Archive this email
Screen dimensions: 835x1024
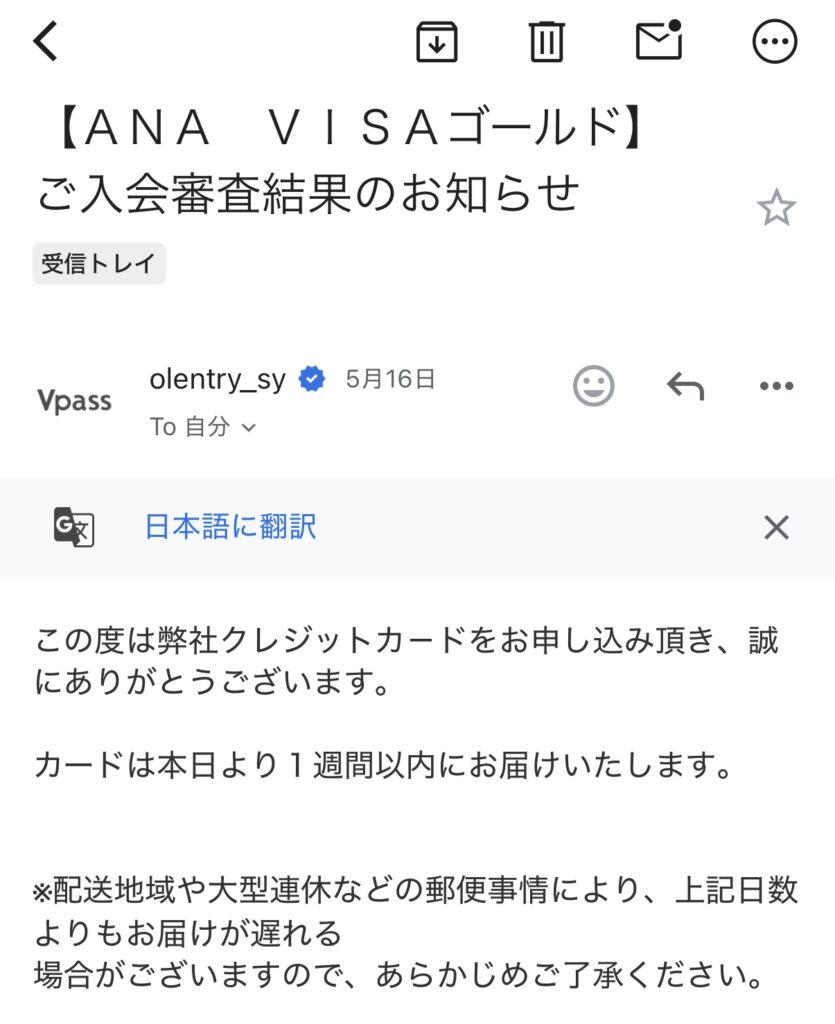coord(437,42)
